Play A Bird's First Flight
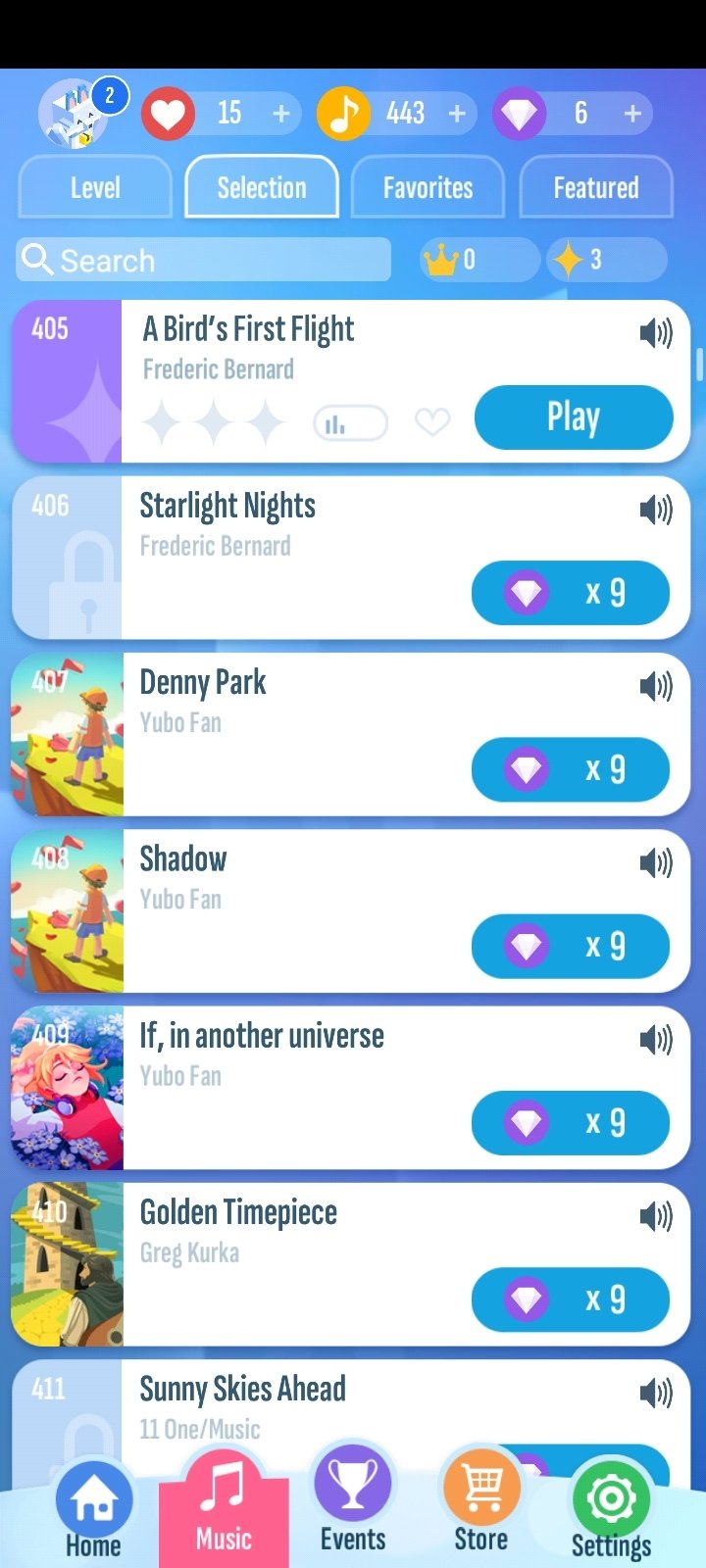The width and height of the screenshot is (706, 1568). pos(574,416)
